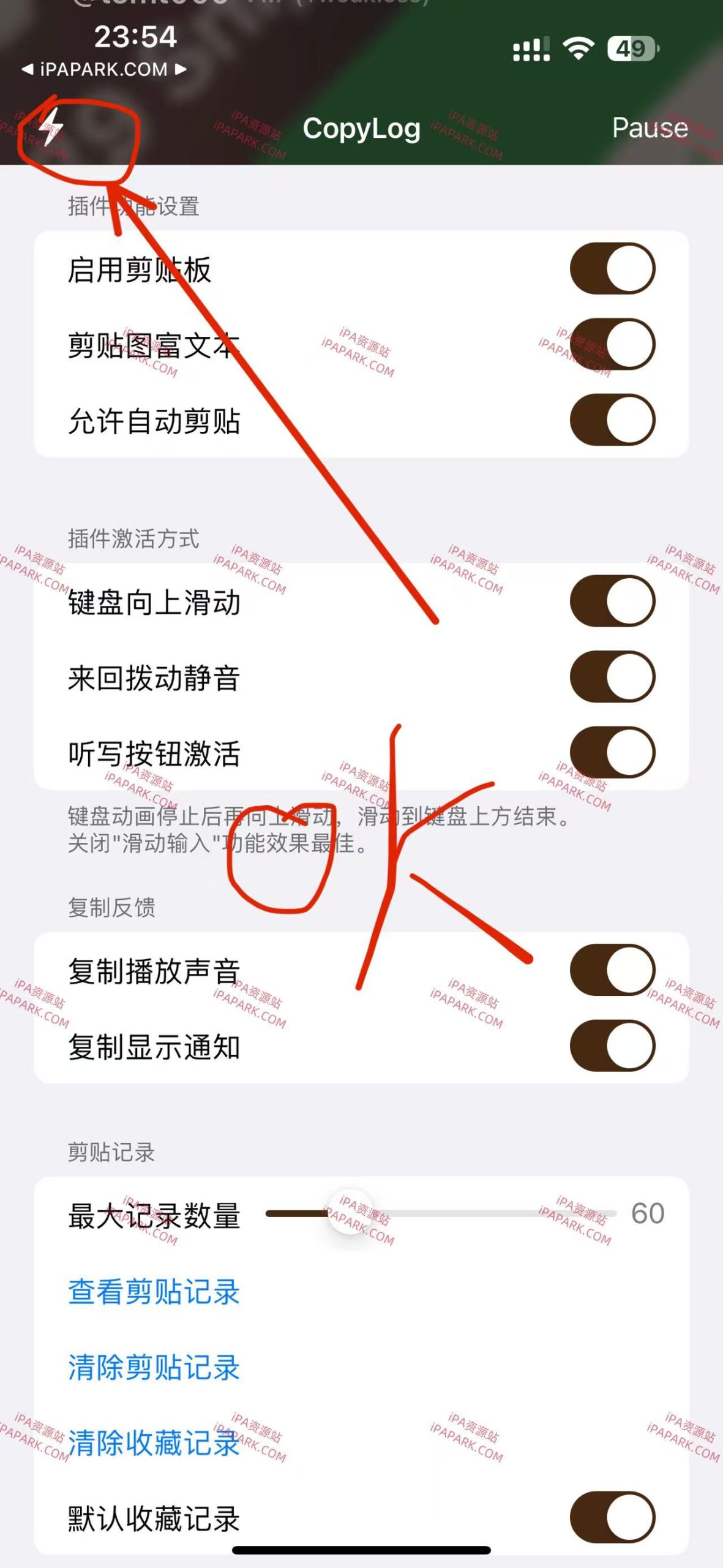Tap the home indicator bar
This screenshot has height=1568, width=723.
coord(361,1550)
